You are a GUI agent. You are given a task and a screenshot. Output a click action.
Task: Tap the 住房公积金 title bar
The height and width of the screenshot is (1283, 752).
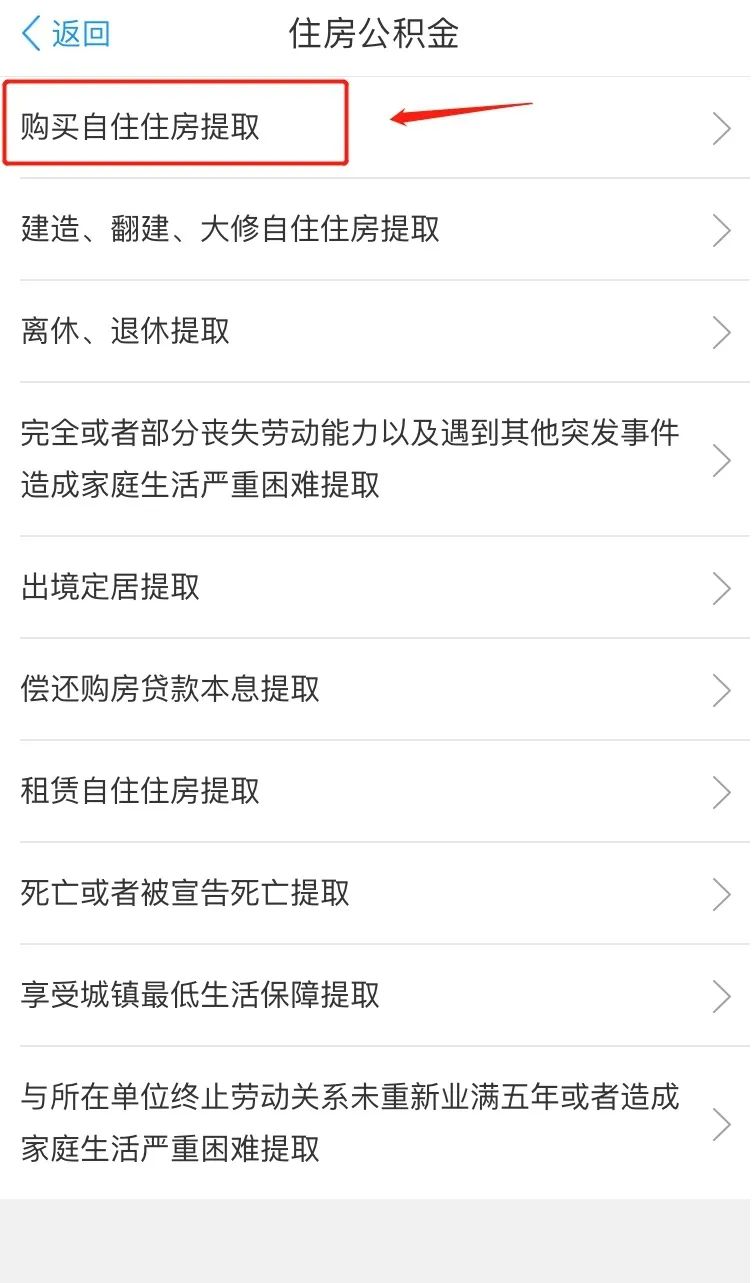pos(376,34)
